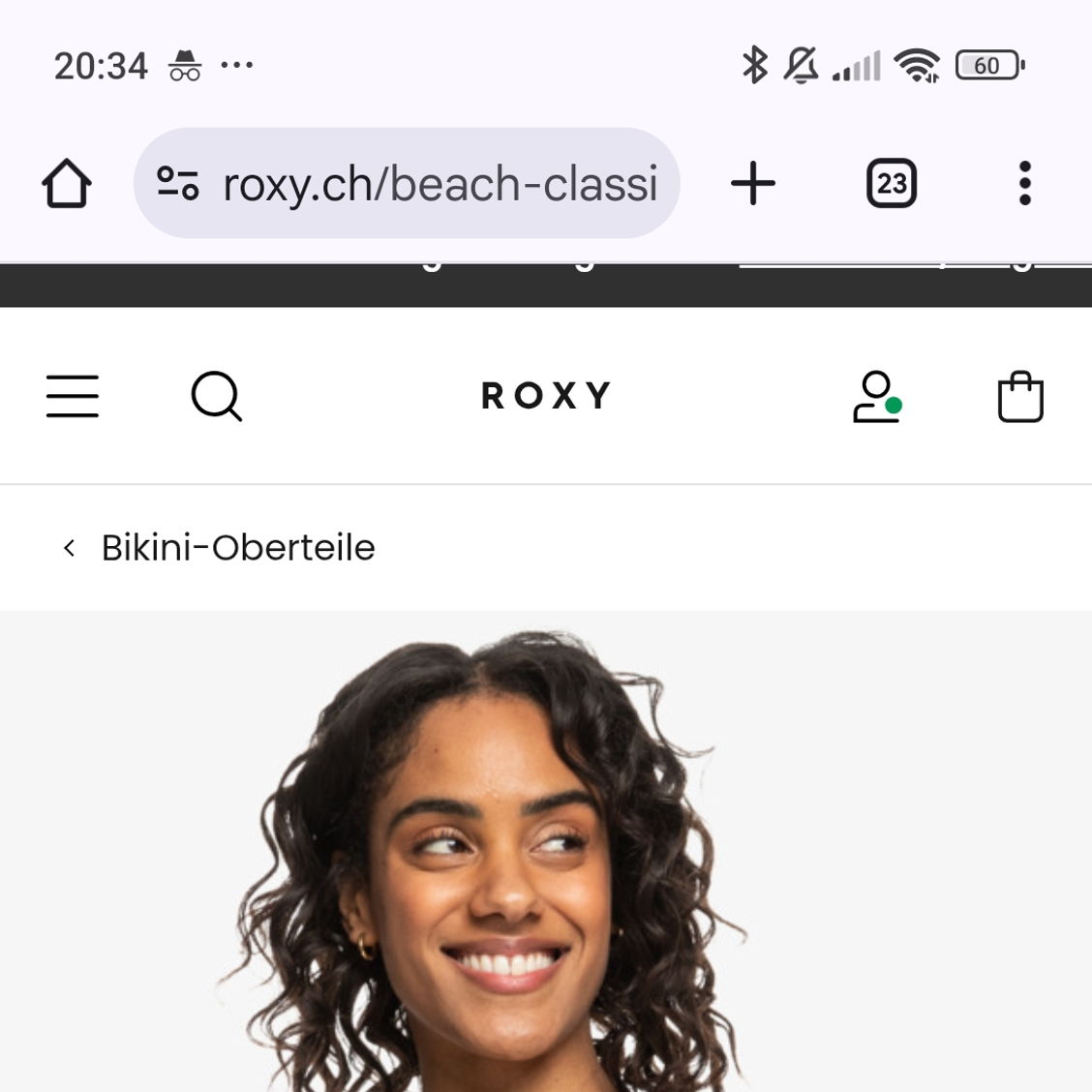View site information icon in address bar

178,184
